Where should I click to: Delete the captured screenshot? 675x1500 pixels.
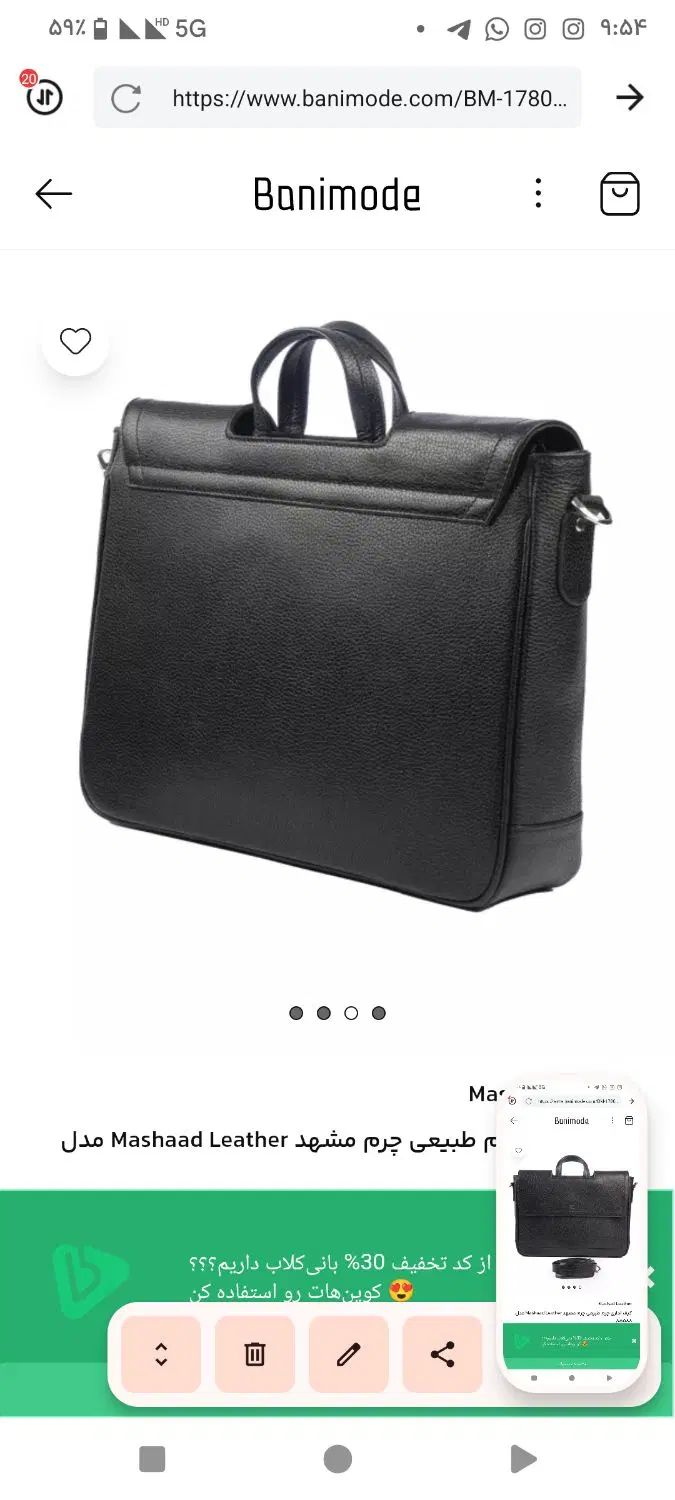(x=254, y=1355)
